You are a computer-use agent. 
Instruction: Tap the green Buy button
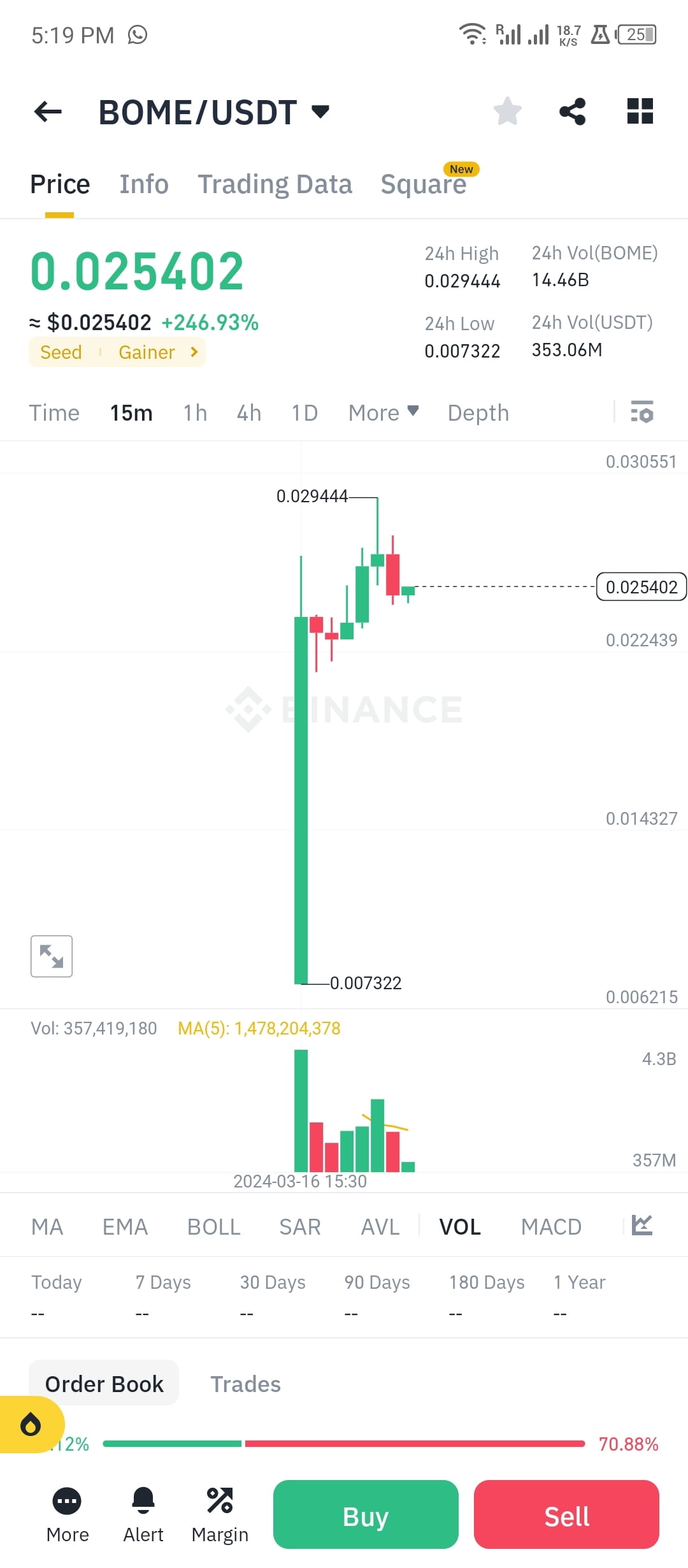(365, 1515)
